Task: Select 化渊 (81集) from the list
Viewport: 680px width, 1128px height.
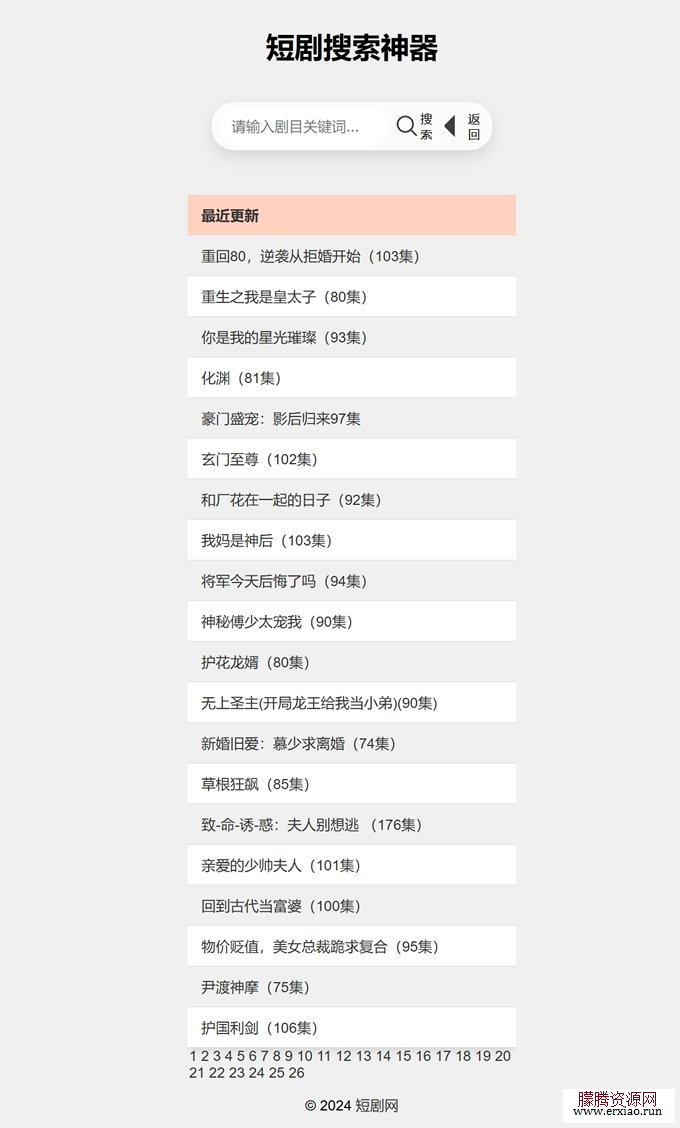Action: pos(352,378)
